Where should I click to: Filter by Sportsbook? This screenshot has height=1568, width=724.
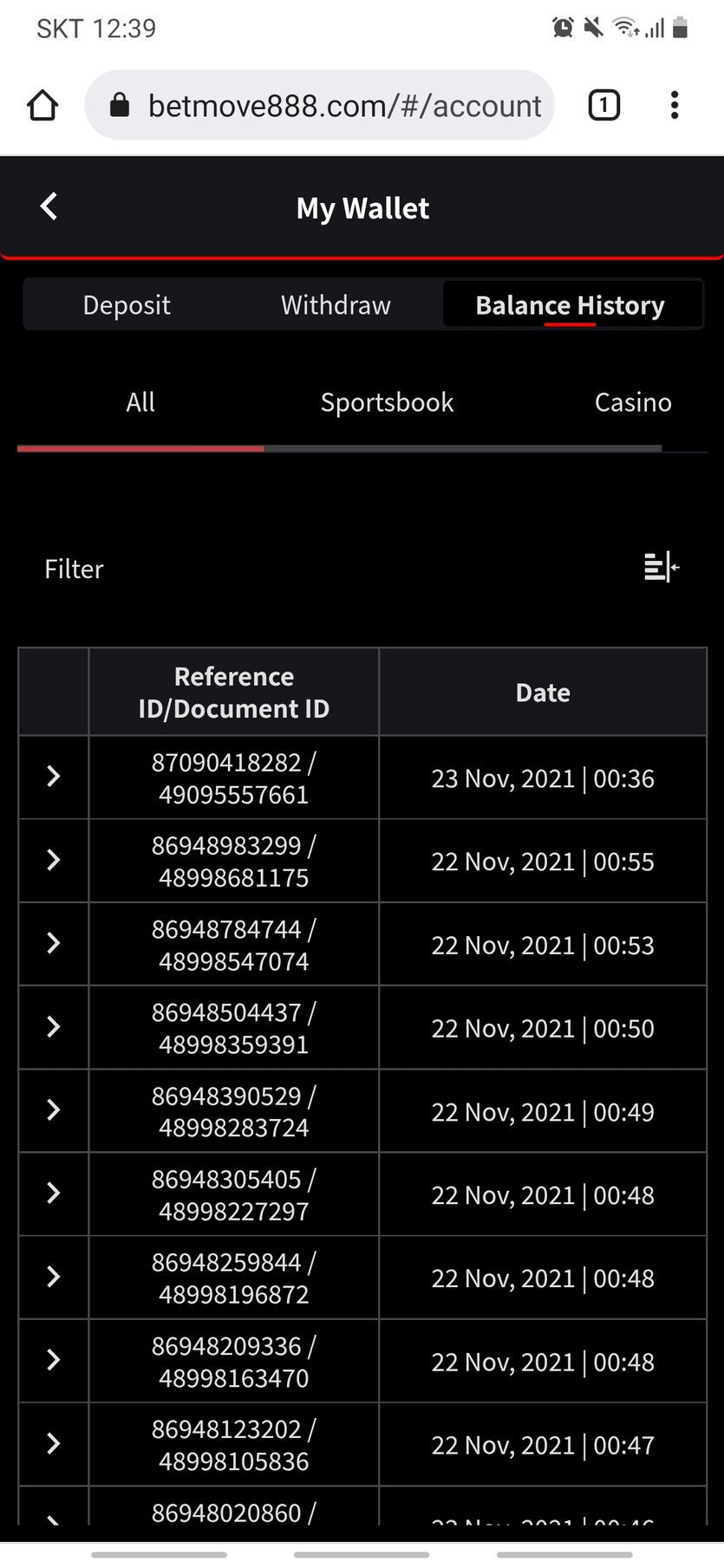point(387,402)
